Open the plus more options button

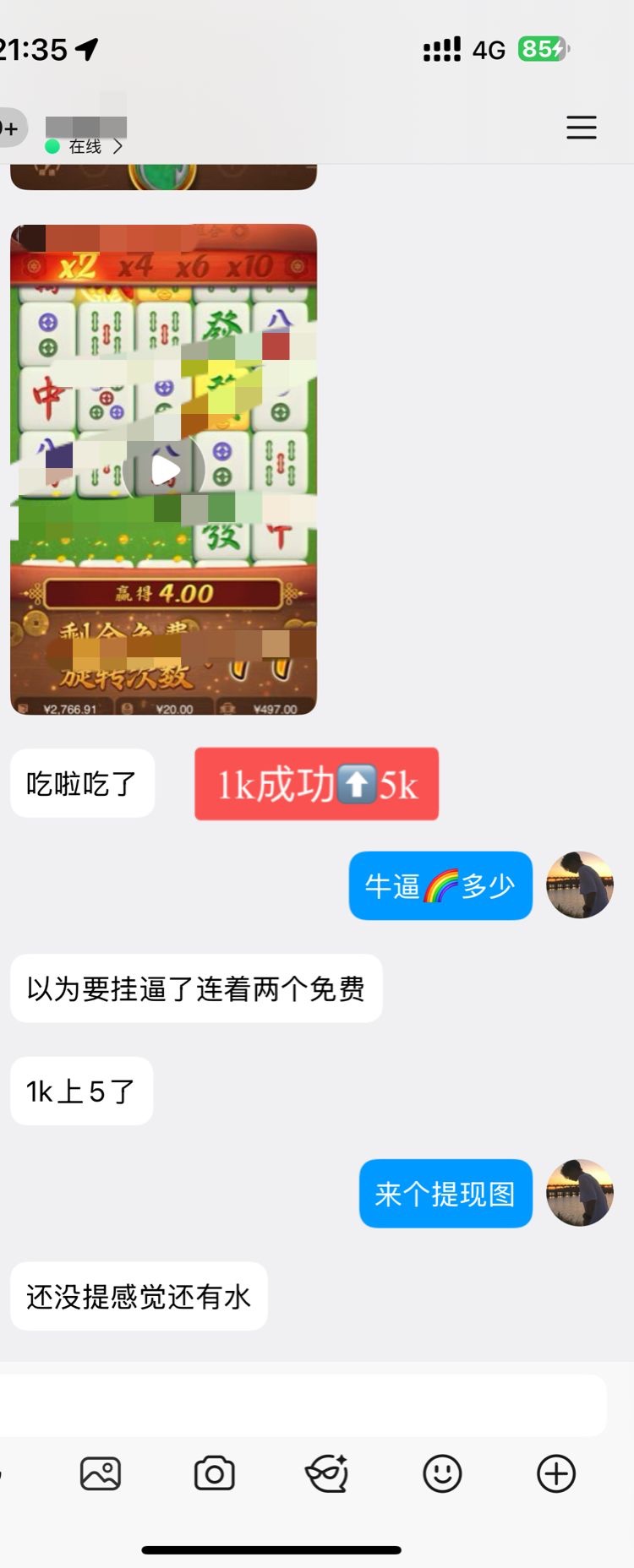click(x=555, y=1474)
